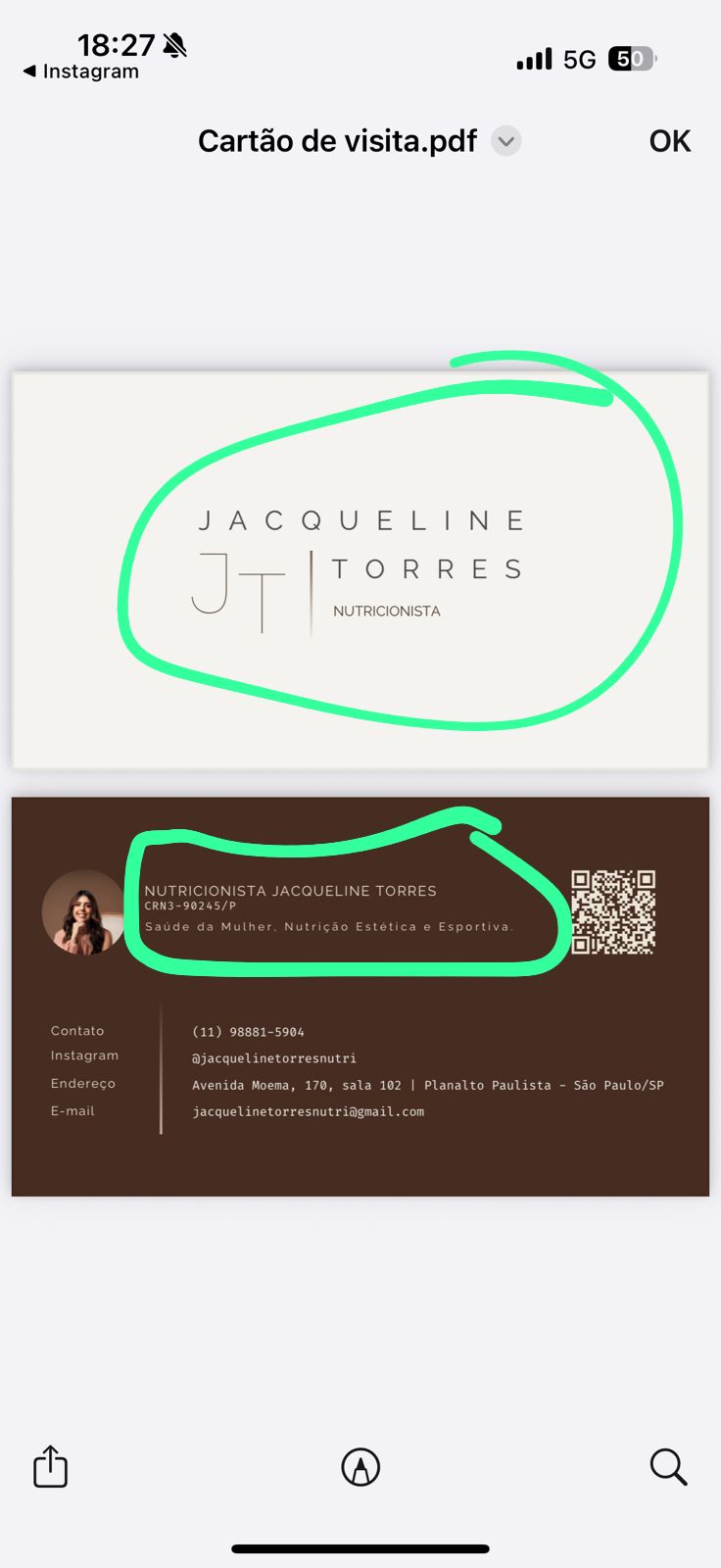Search within the document
This screenshot has width=721, height=1568.
click(x=668, y=1467)
